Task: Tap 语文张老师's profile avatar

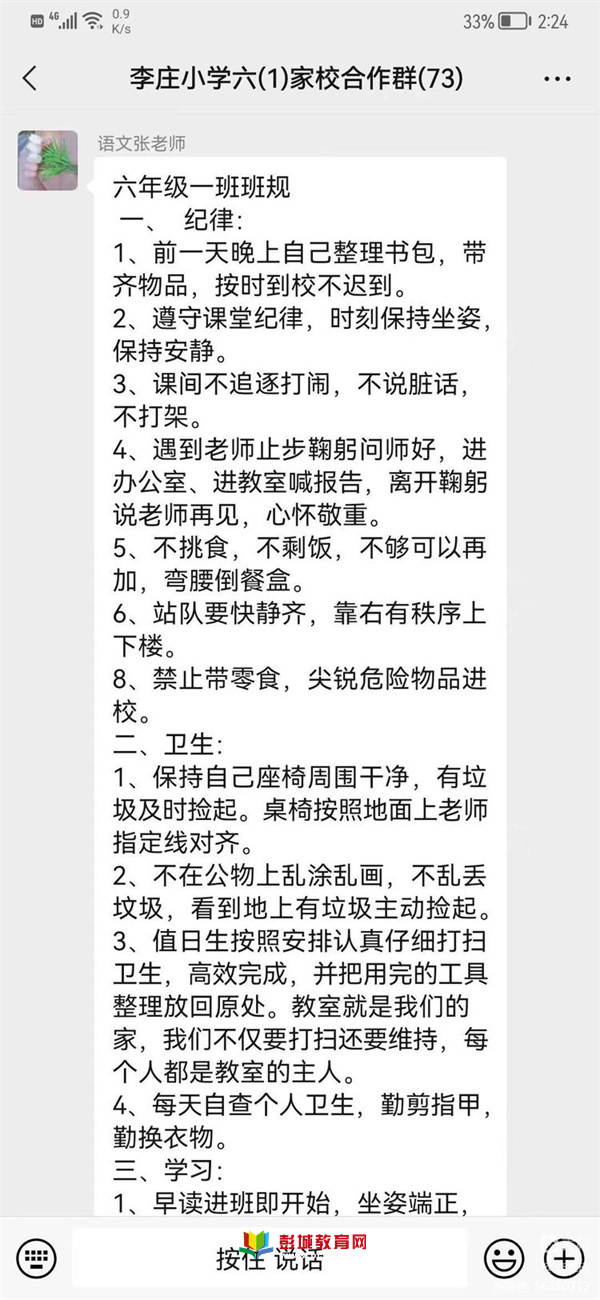Action: pyautogui.click(x=47, y=160)
